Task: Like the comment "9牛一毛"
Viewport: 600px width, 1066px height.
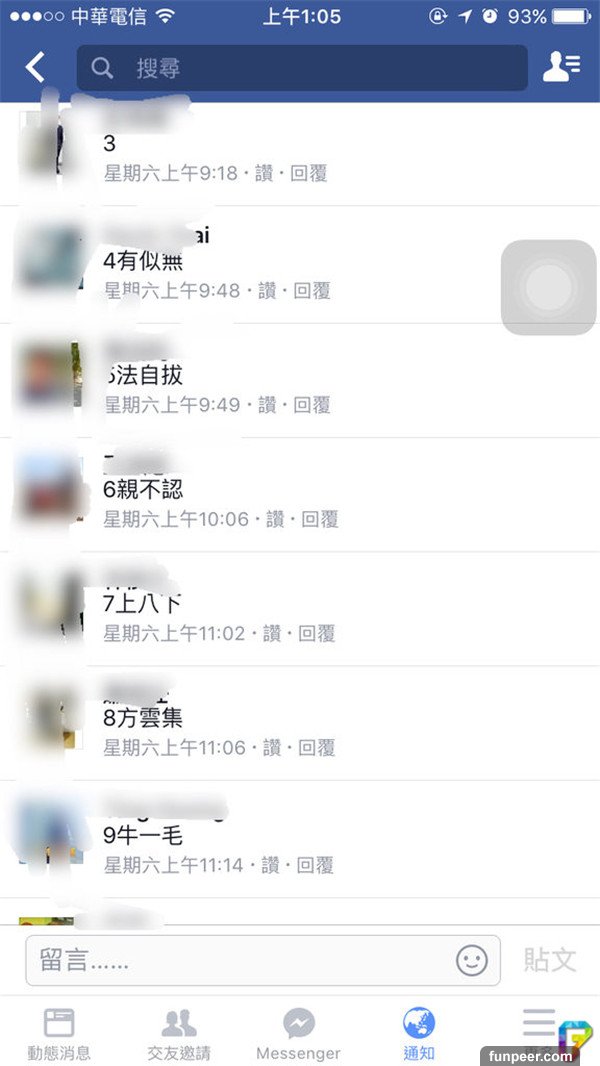Action: point(270,865)
